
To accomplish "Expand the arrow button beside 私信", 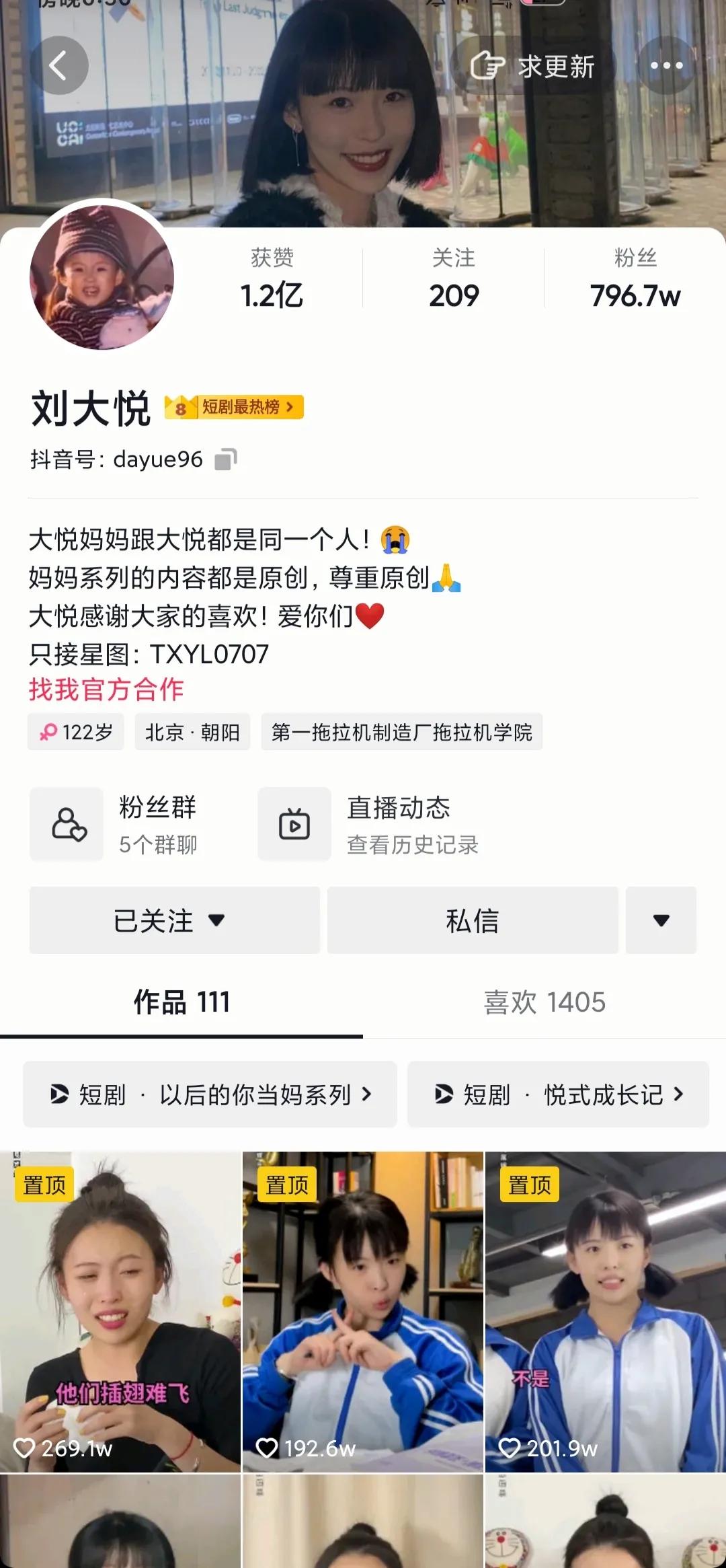I will [x=661, y=920].
